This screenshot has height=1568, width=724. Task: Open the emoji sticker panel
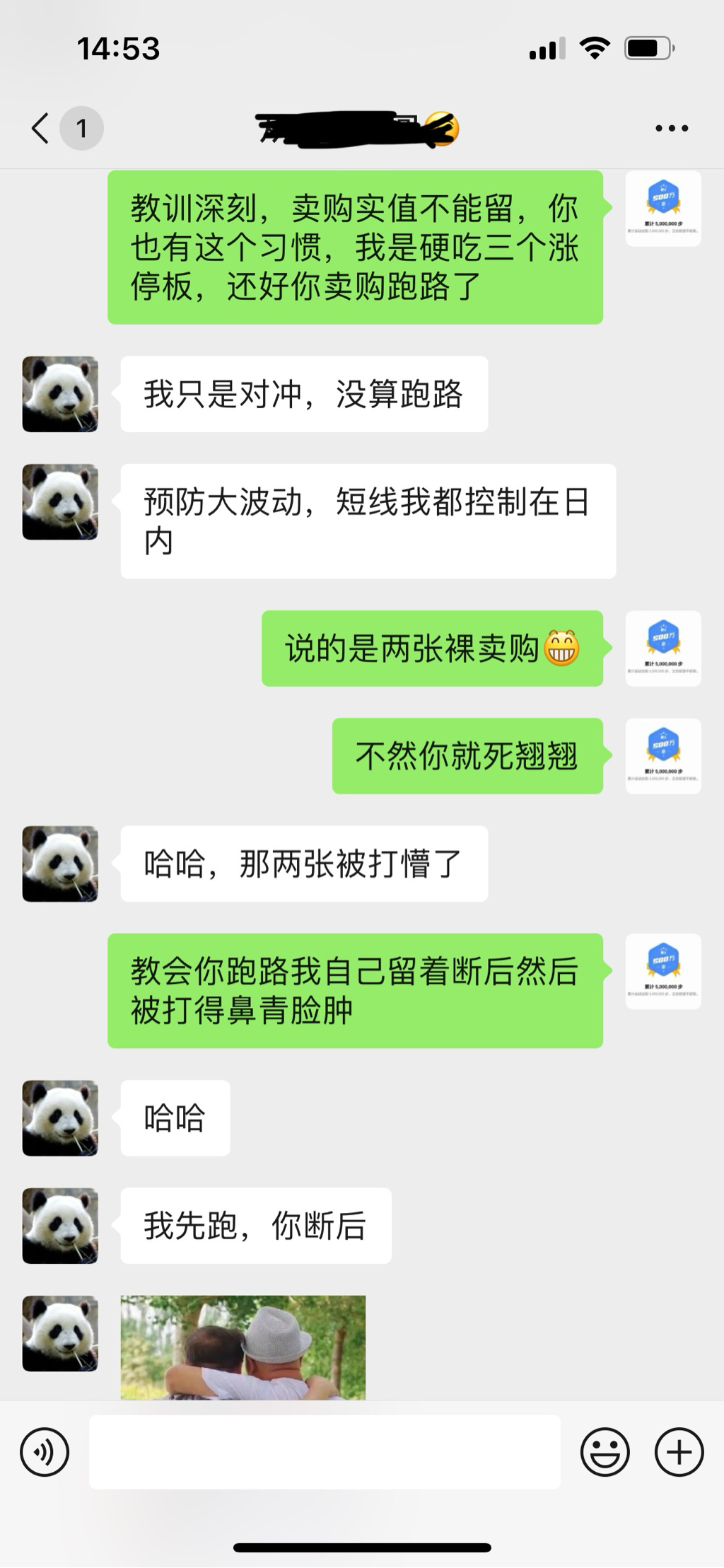point(605,1453)
